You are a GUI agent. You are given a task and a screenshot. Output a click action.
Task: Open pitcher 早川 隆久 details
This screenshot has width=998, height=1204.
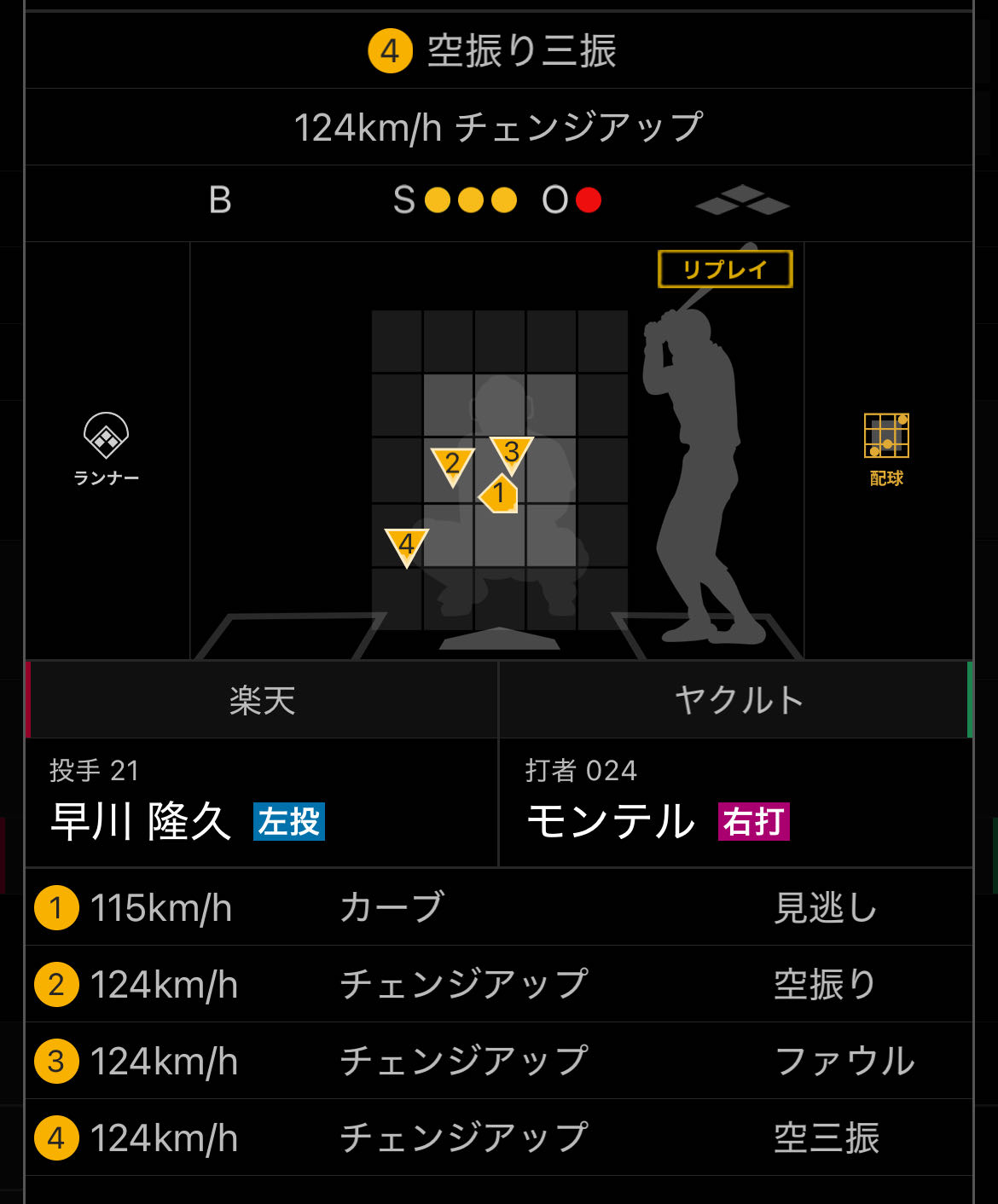coord(262,803)
